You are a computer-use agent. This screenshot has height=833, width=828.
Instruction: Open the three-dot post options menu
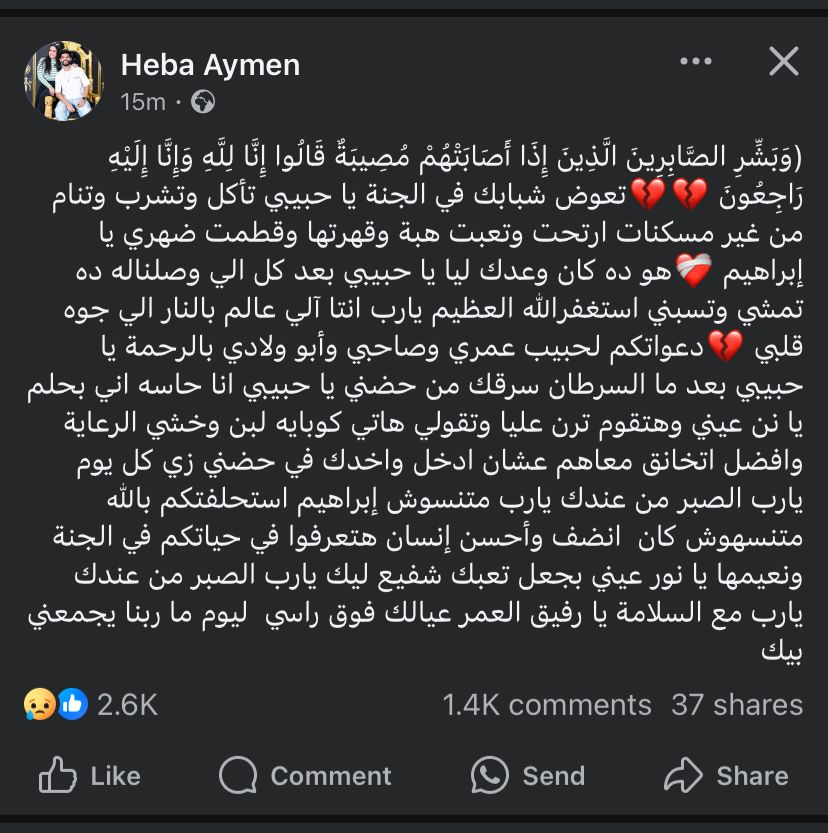pos(694,61)
